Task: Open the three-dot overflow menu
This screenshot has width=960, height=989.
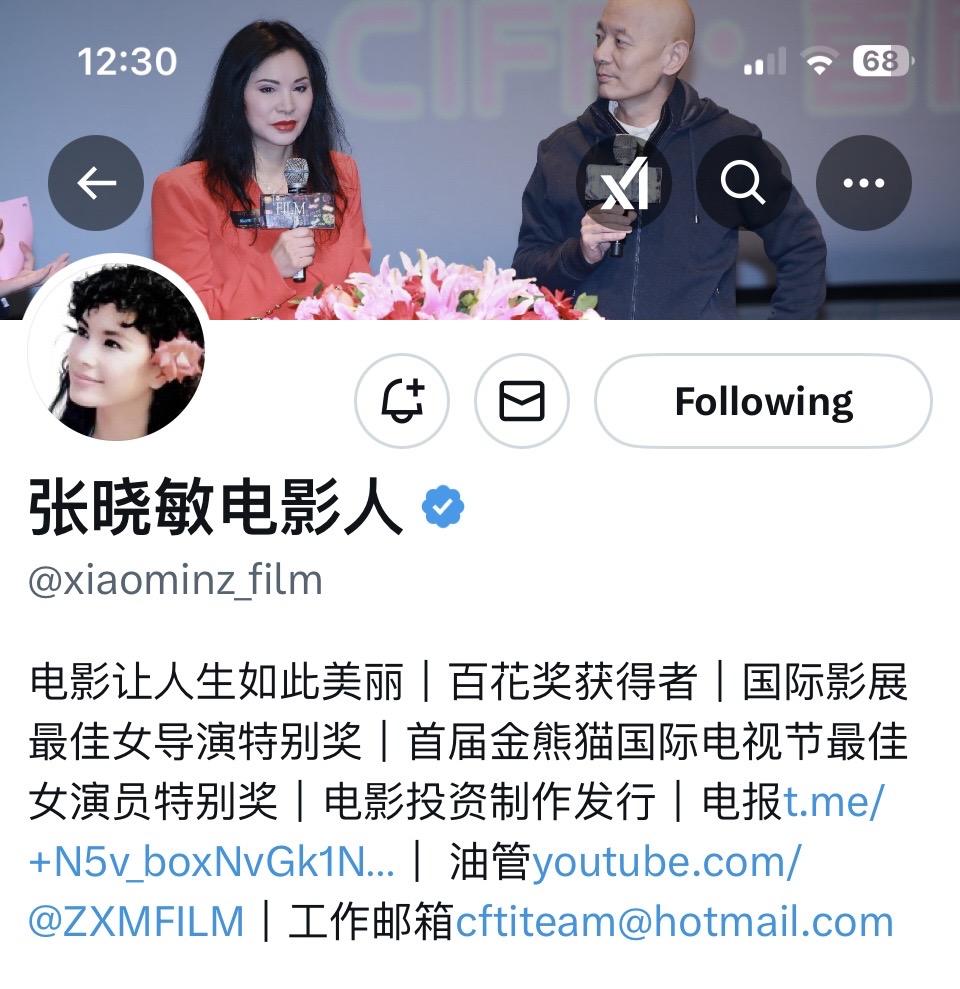Action: click(863, 183)
